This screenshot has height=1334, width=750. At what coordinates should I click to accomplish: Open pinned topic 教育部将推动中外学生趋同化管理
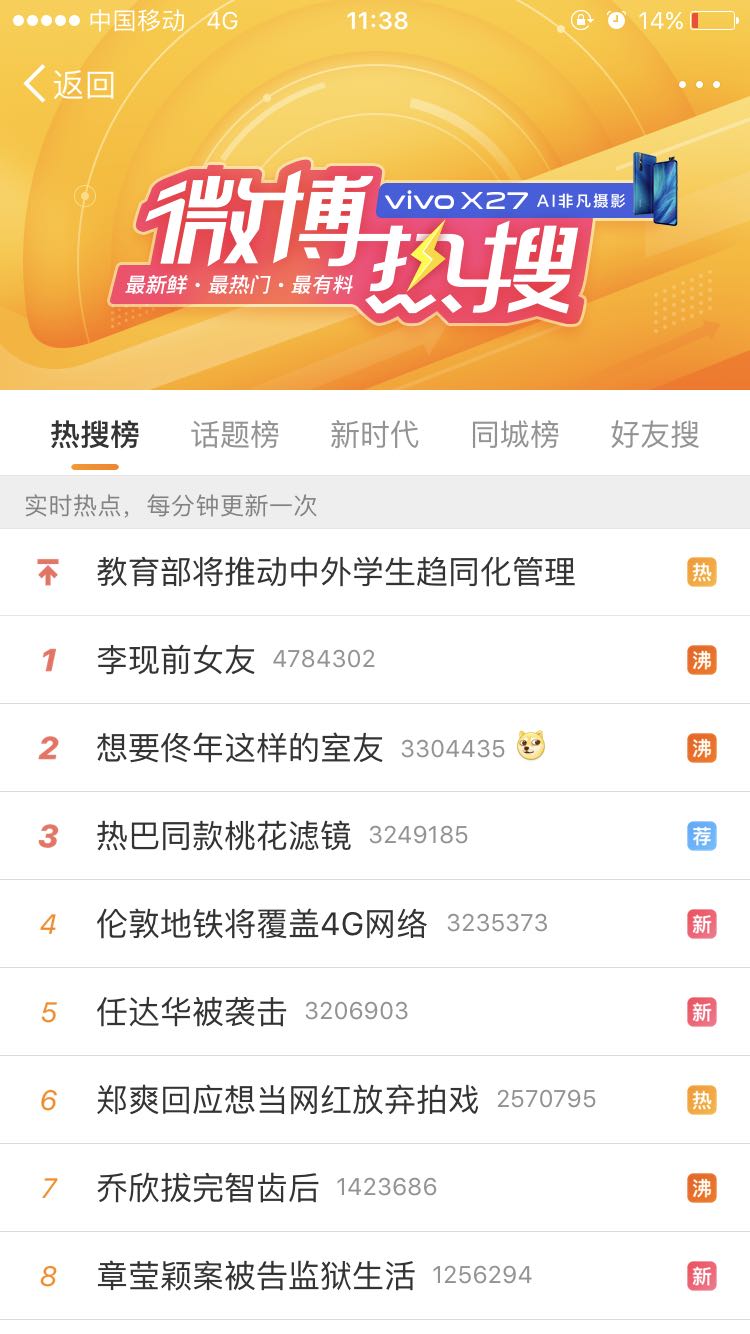375,572
